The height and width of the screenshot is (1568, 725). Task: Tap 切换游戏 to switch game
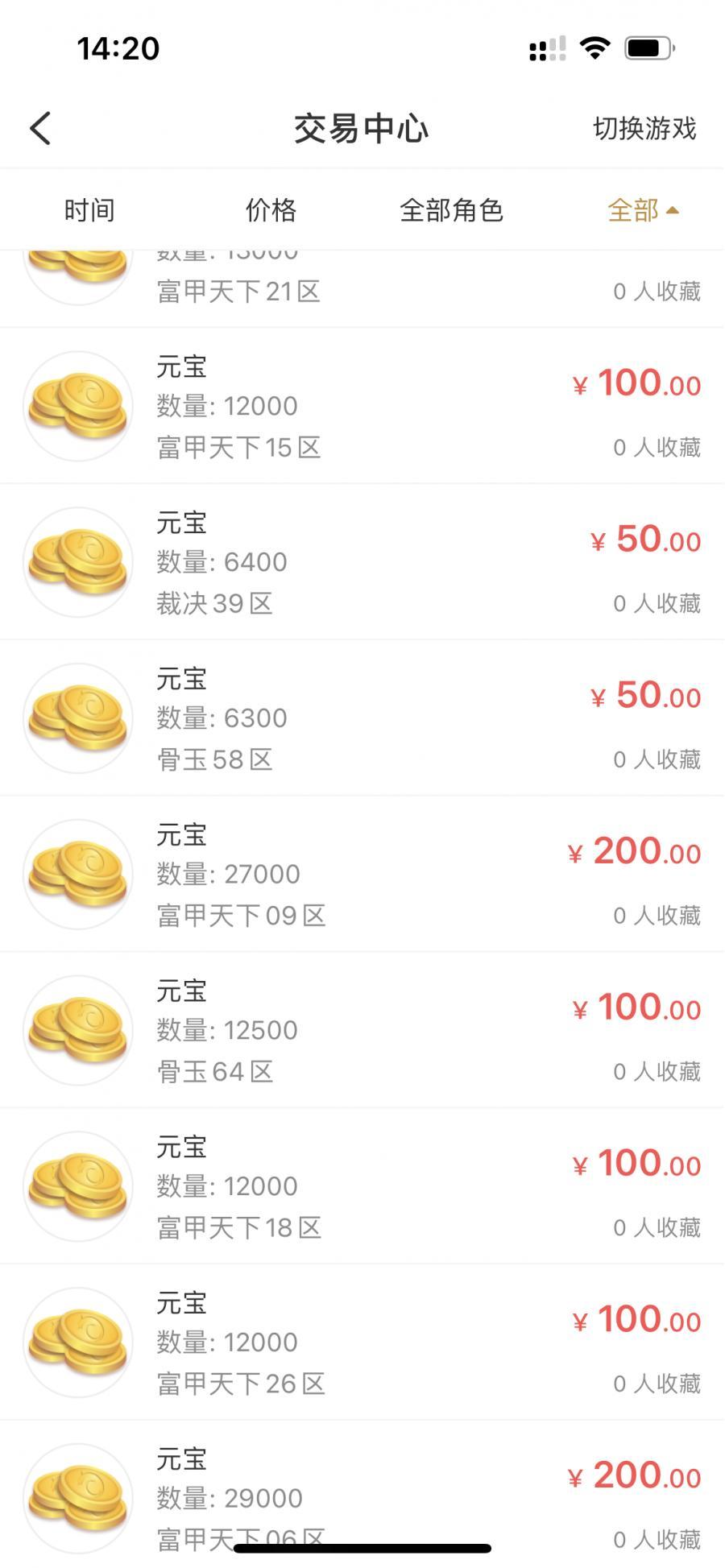(644, 129)
